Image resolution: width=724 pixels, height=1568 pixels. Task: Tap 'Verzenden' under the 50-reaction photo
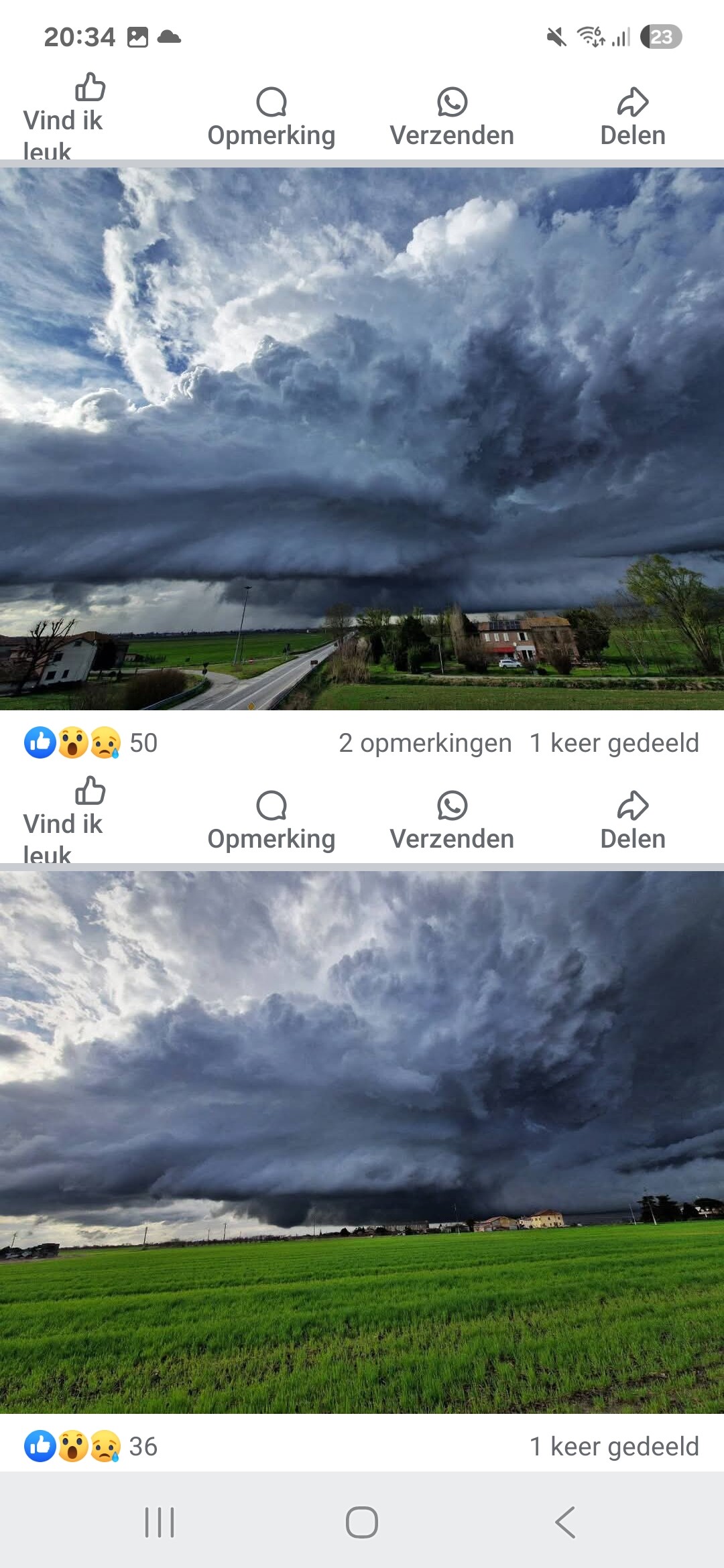pos(452,822)
